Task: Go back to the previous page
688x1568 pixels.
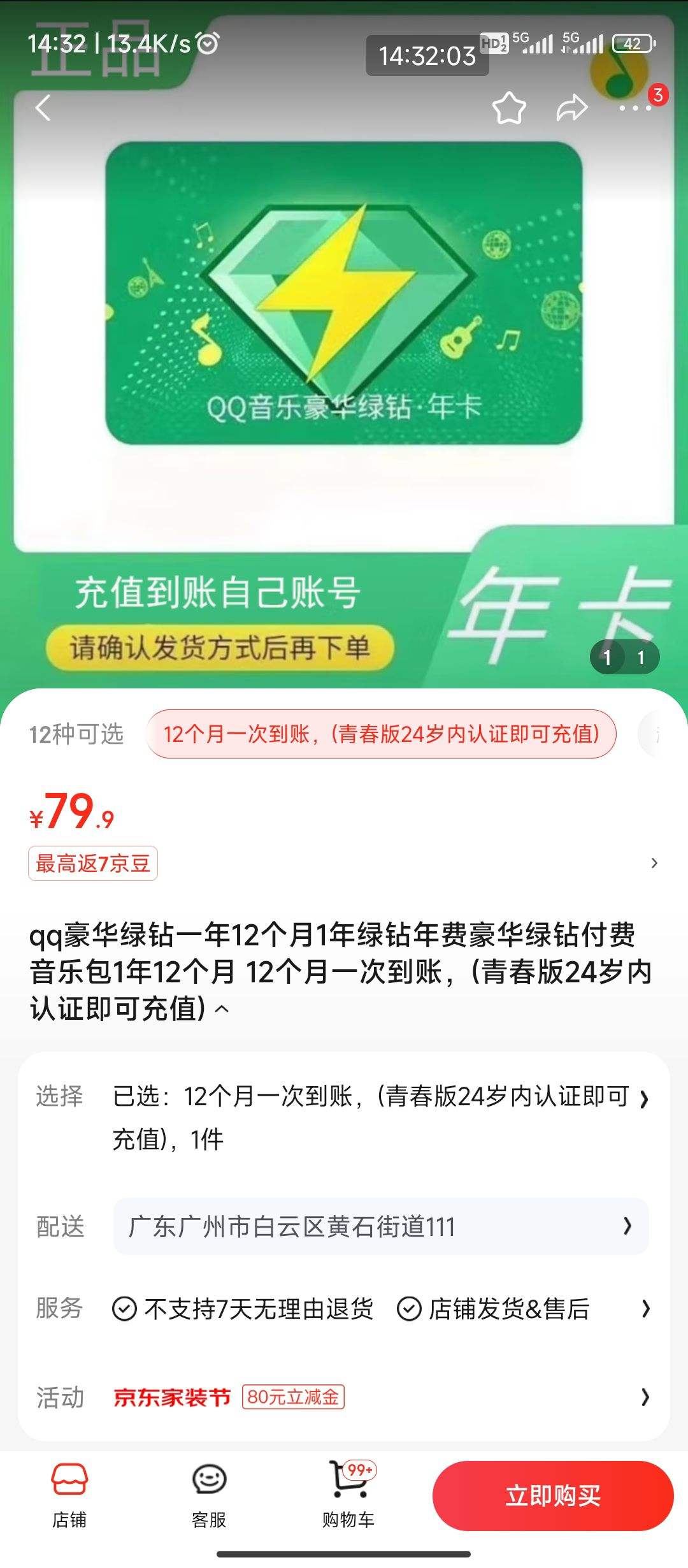Action: click(43, 108)
